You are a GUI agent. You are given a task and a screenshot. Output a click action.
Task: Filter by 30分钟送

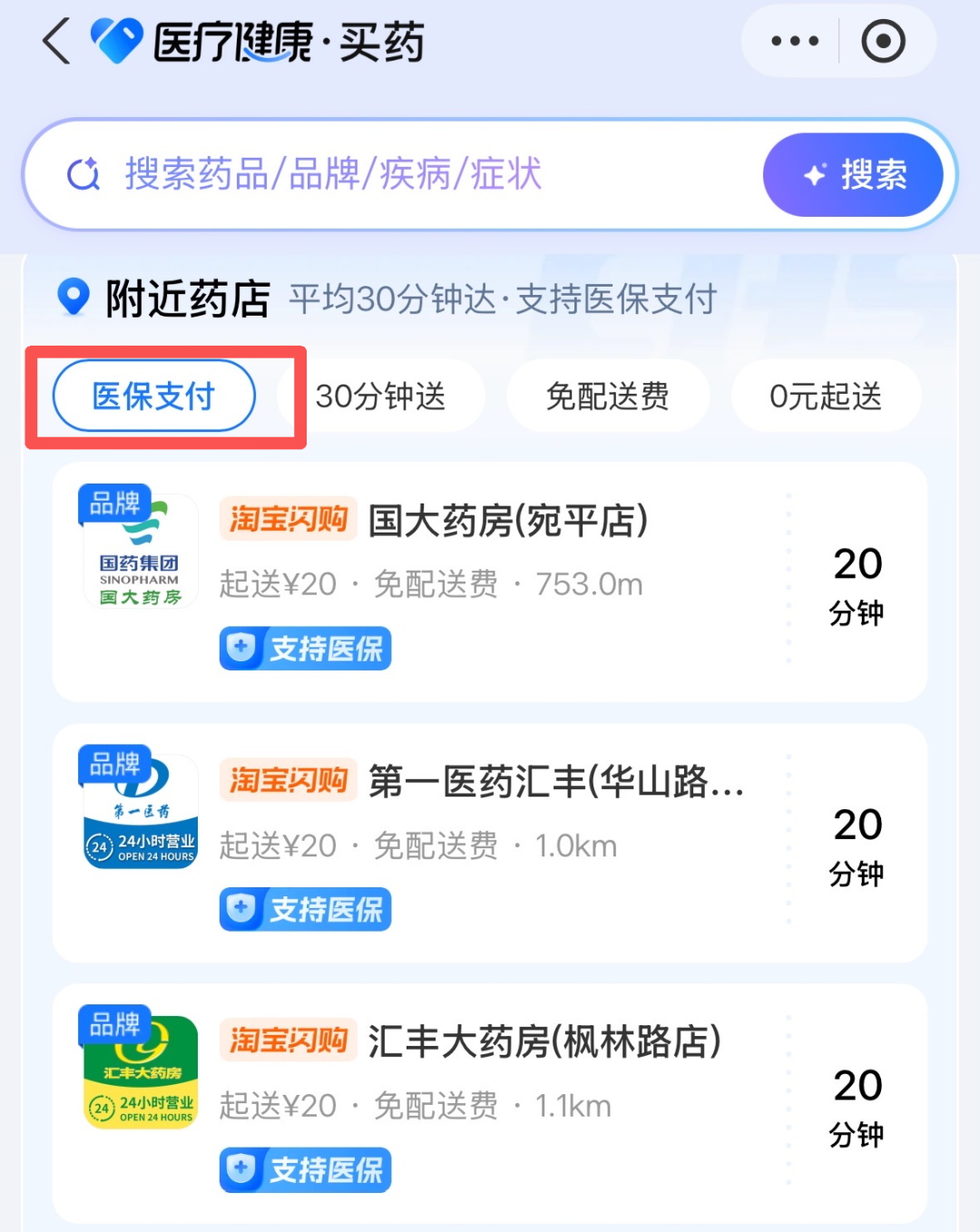pyautogui.click(x=381, y=396)
